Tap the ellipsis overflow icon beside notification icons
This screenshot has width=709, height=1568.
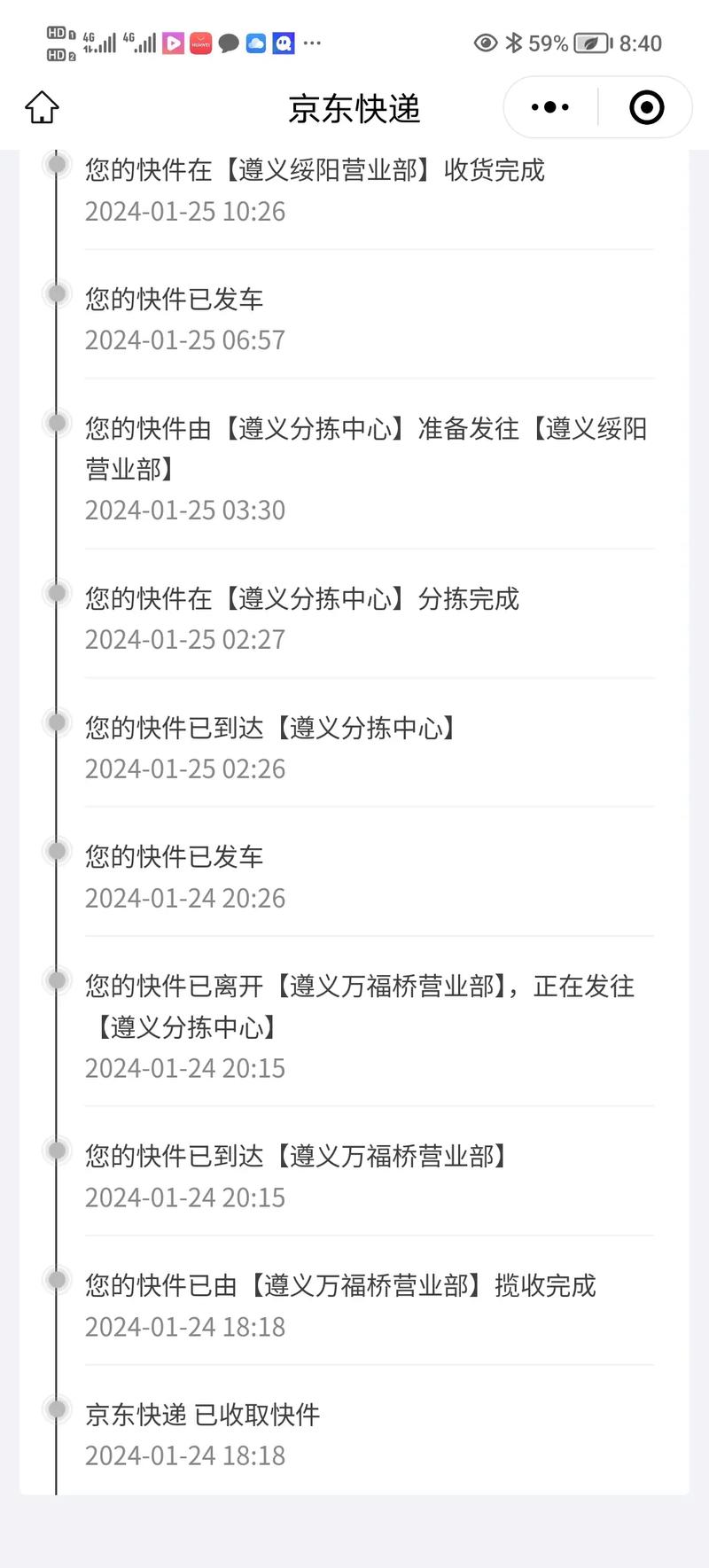(x=312, y=43)
